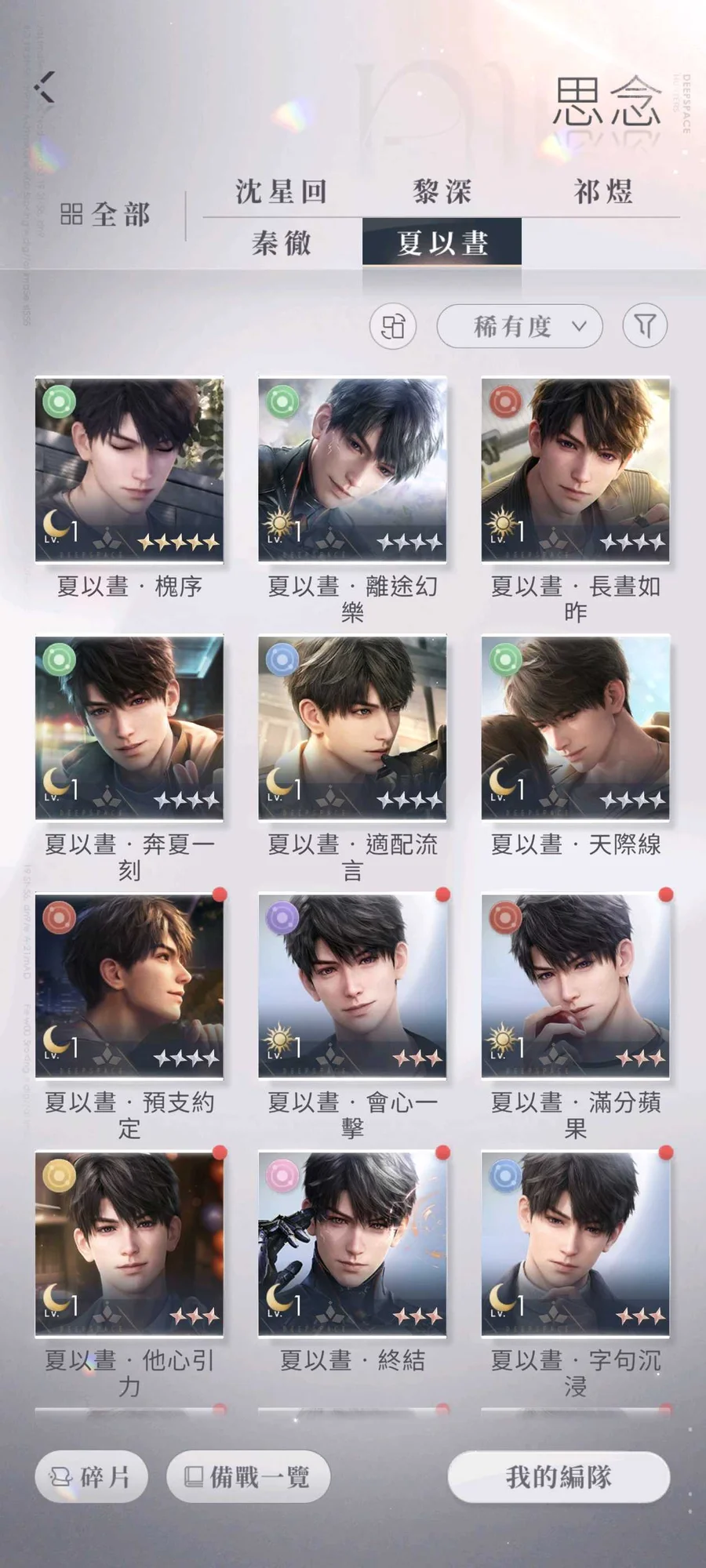
Task: Toggle the card view layout icon
Action: [x=392, y=326]
